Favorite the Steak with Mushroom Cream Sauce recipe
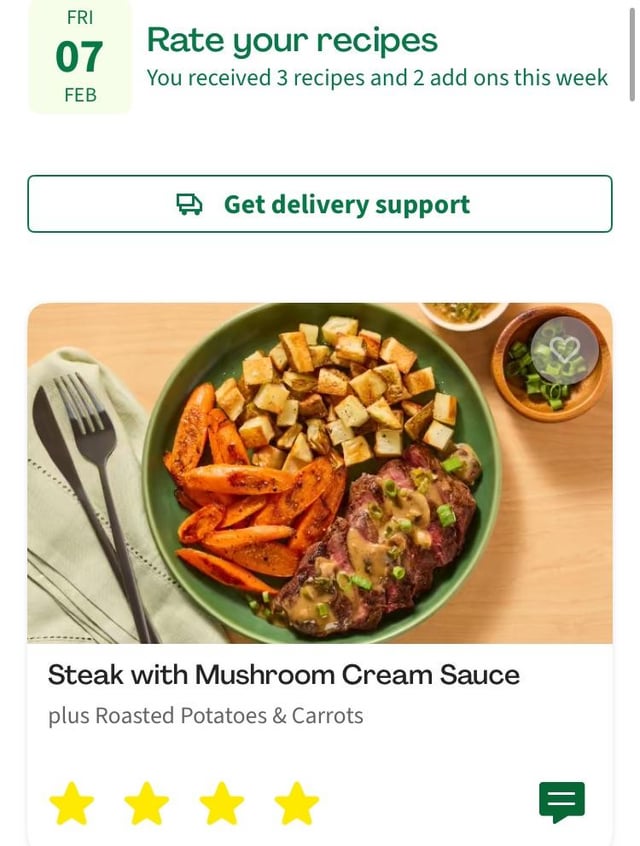Viewport: 640px width, 846px height. [x=565, y=350]
